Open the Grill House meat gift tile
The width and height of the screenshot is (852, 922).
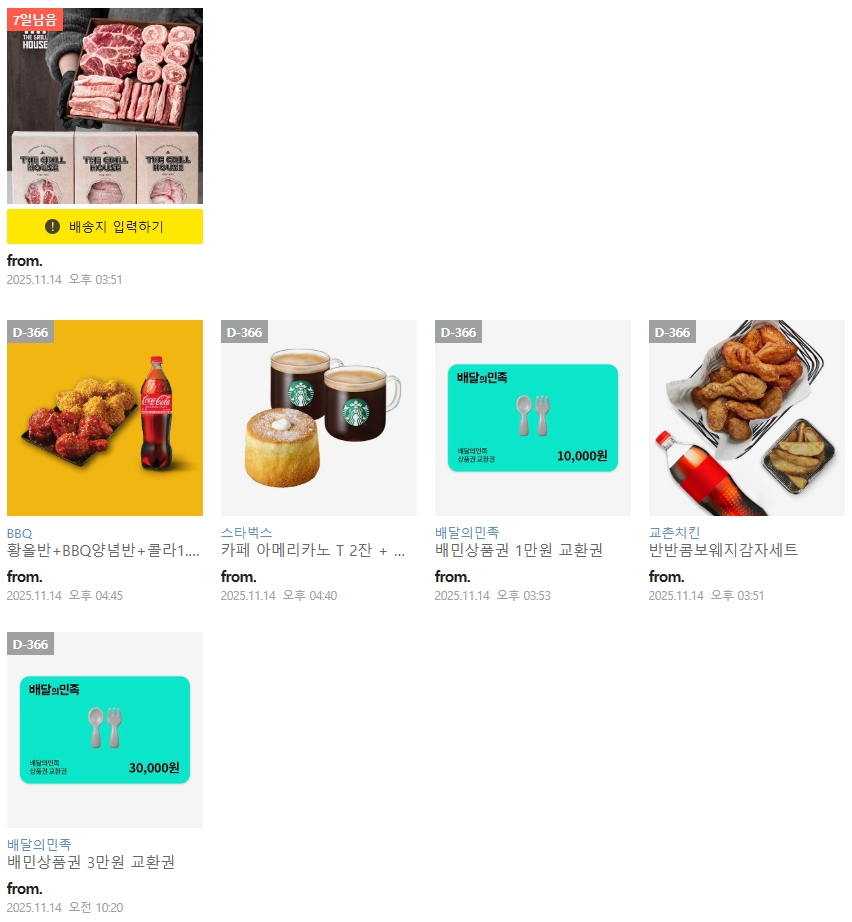105,106
